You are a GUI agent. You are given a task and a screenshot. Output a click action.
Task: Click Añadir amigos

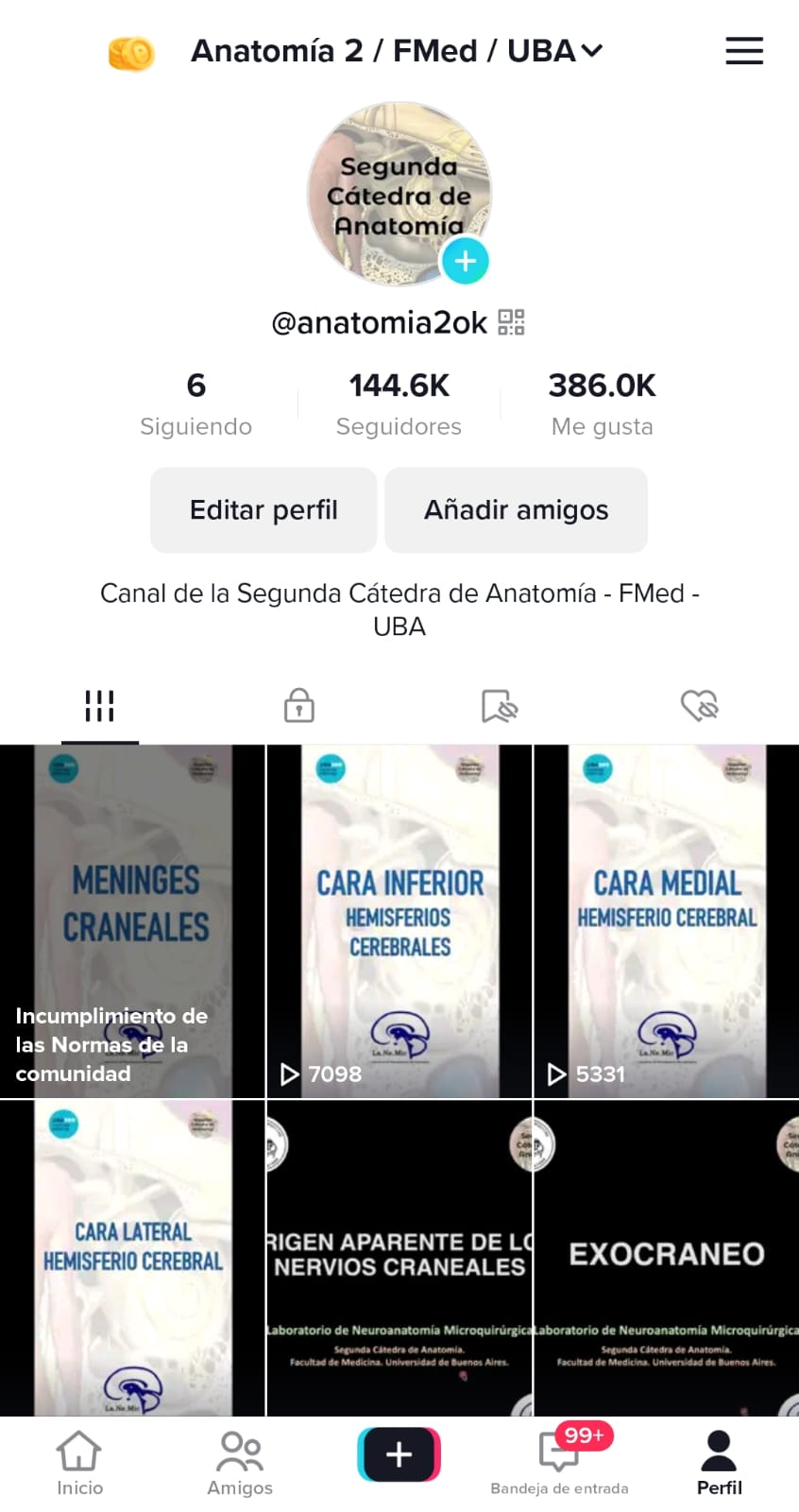pos(516,510)
